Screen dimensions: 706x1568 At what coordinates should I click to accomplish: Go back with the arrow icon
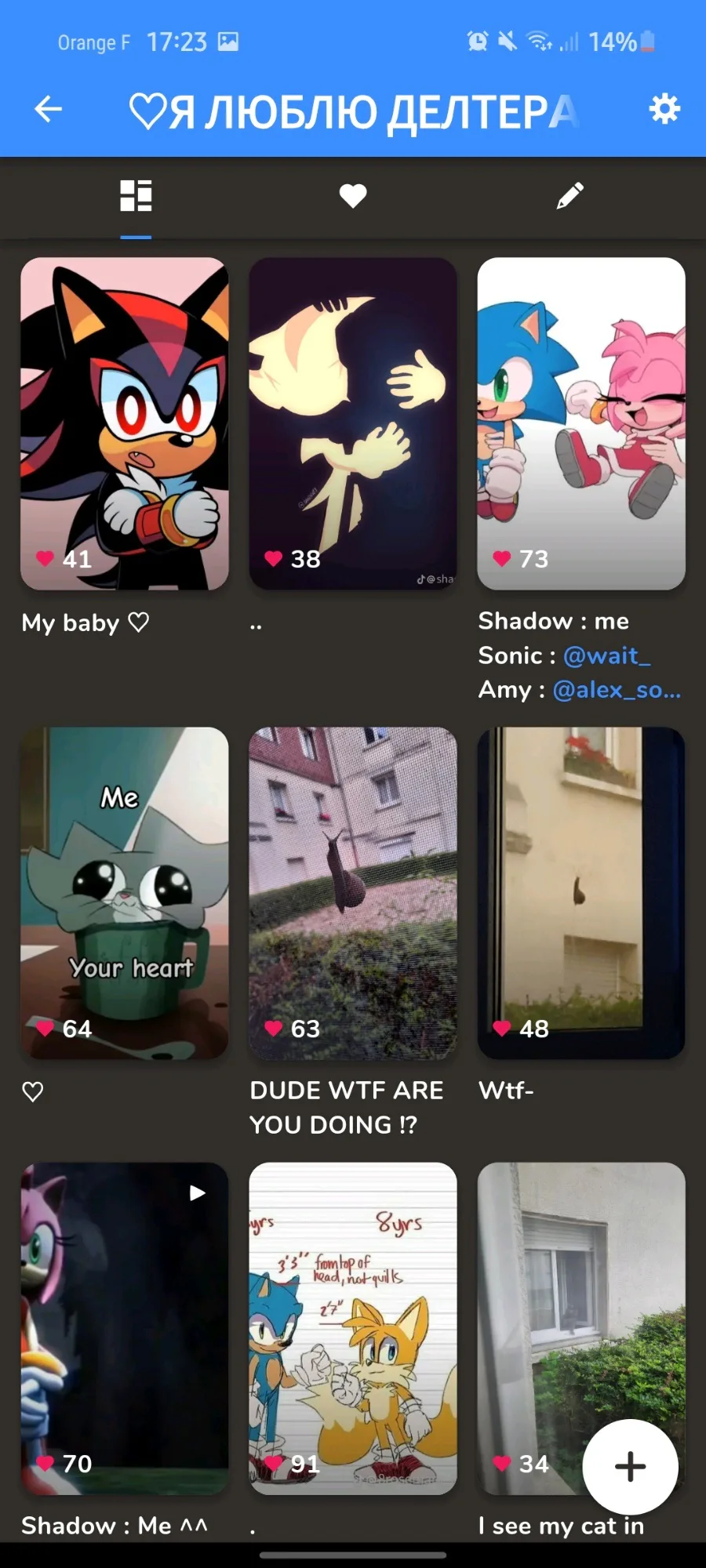(x=49, y=109)
